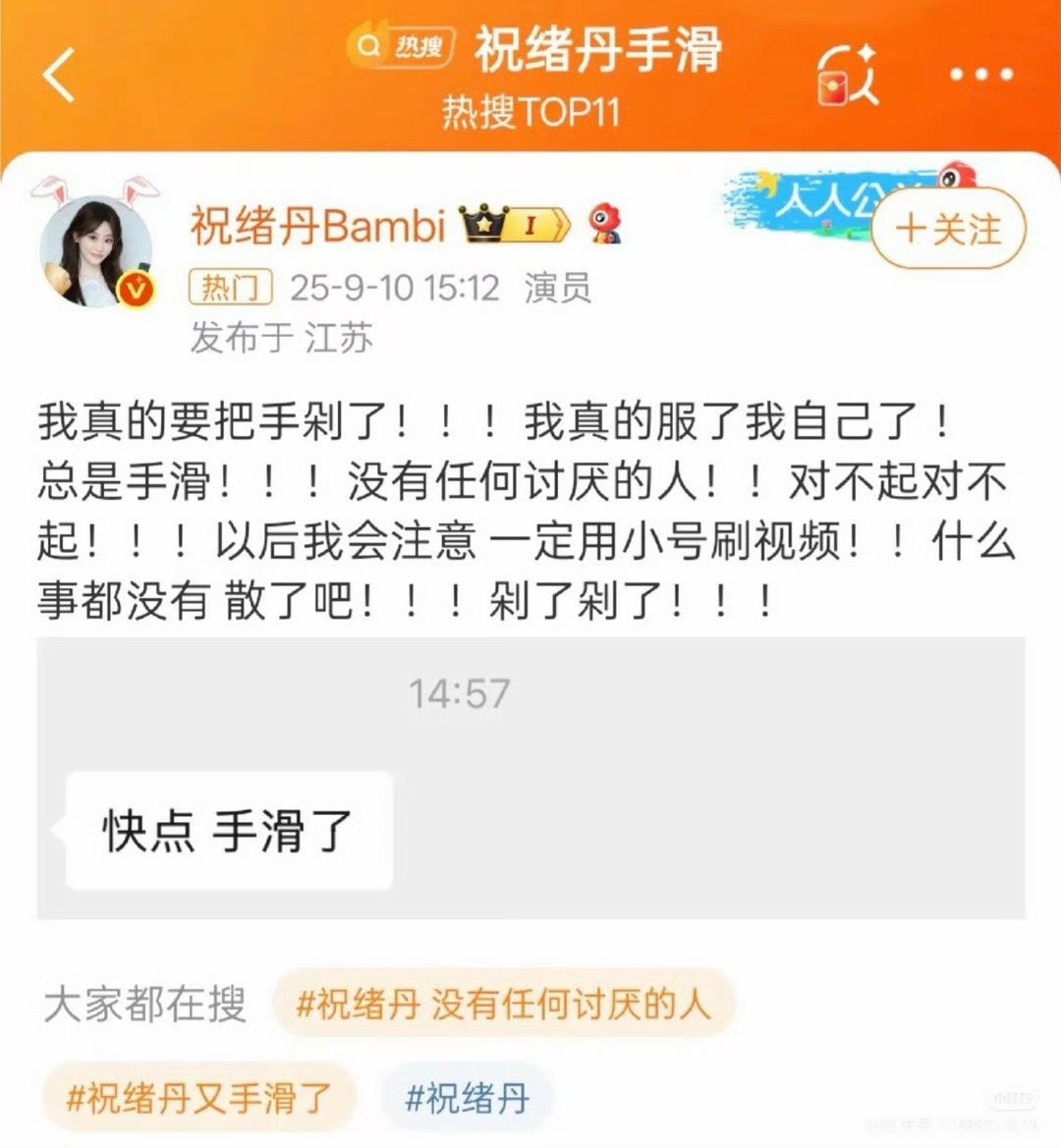The width and height of the screenshot is (1061, 1148).
Task: Tap the 祝绪丹Bambi username
Action: coord(317,226)
